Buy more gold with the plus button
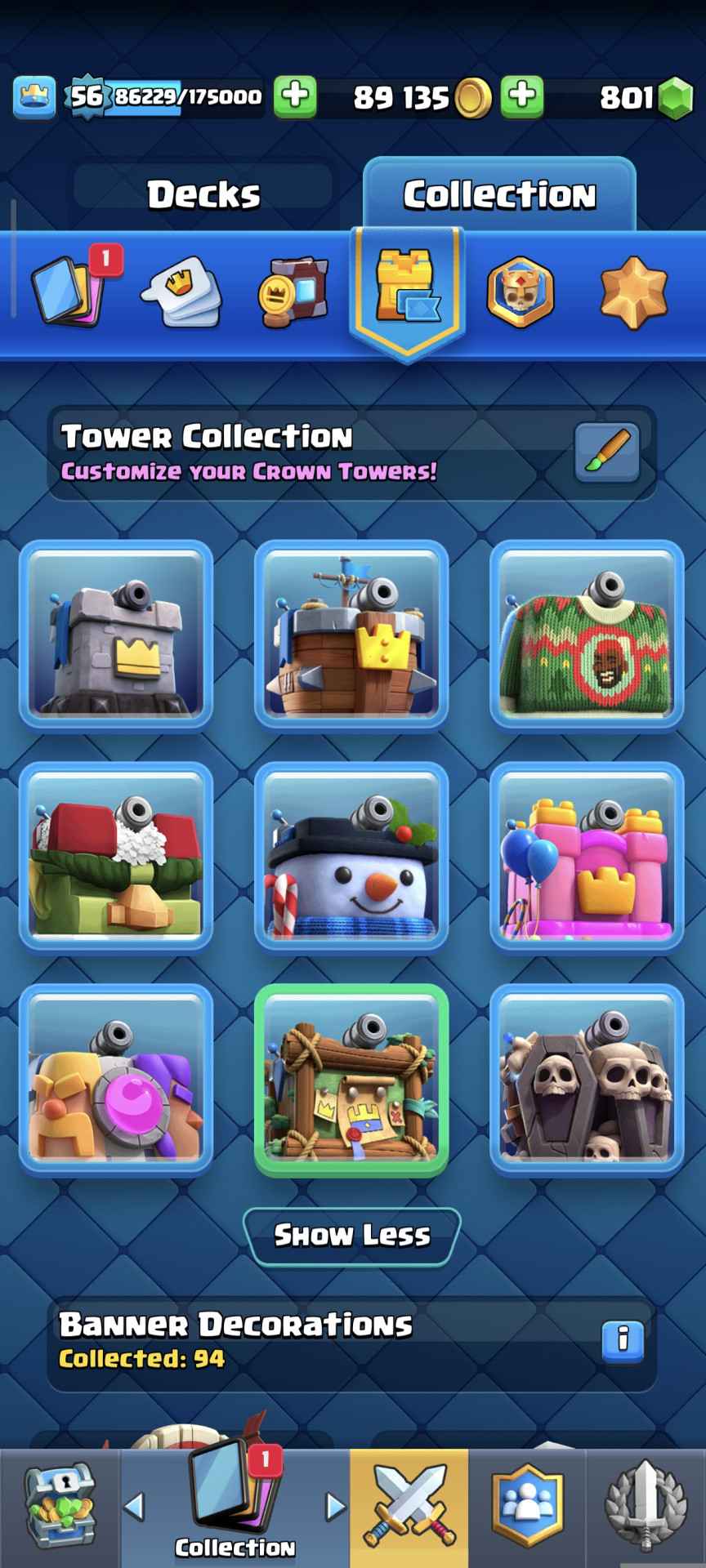706x1568 pixels. coord(522,96)
